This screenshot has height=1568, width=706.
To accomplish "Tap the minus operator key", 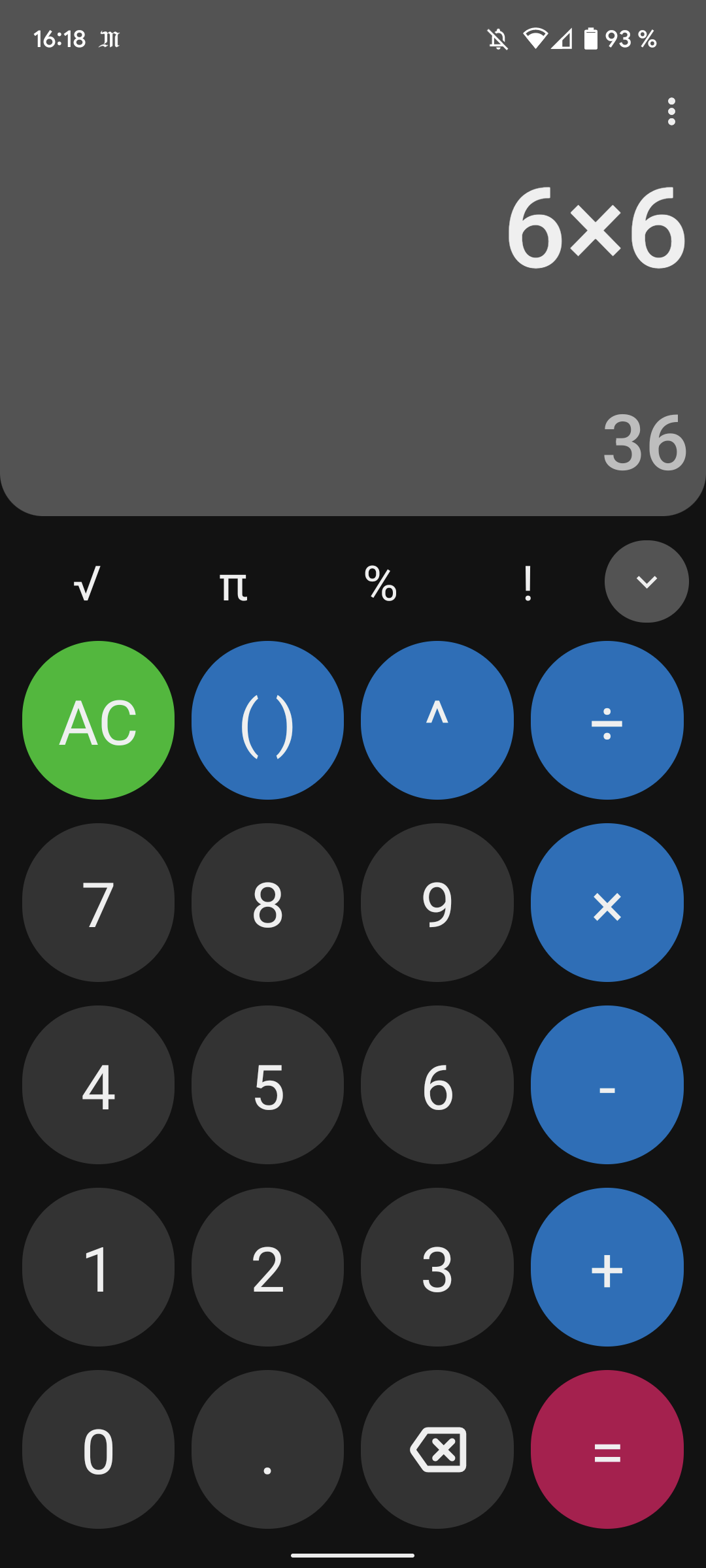I will (607, 1085).
